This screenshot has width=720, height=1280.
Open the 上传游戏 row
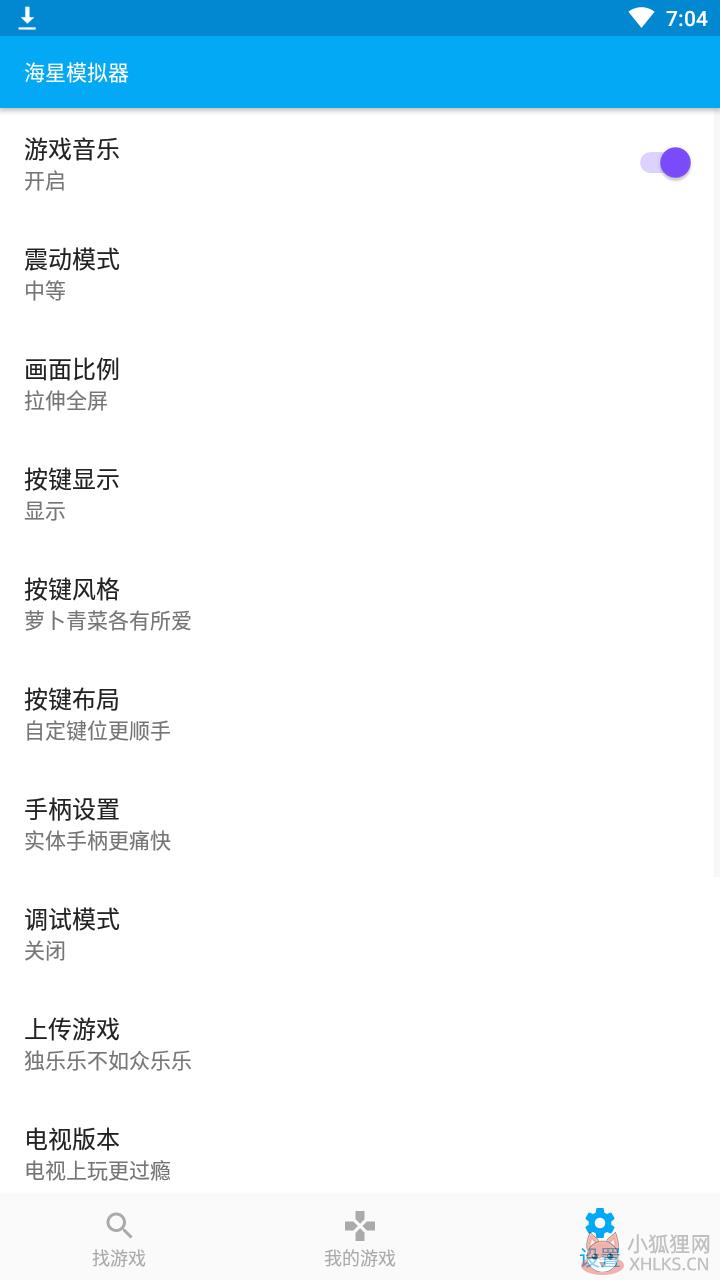click(360, 1045)
